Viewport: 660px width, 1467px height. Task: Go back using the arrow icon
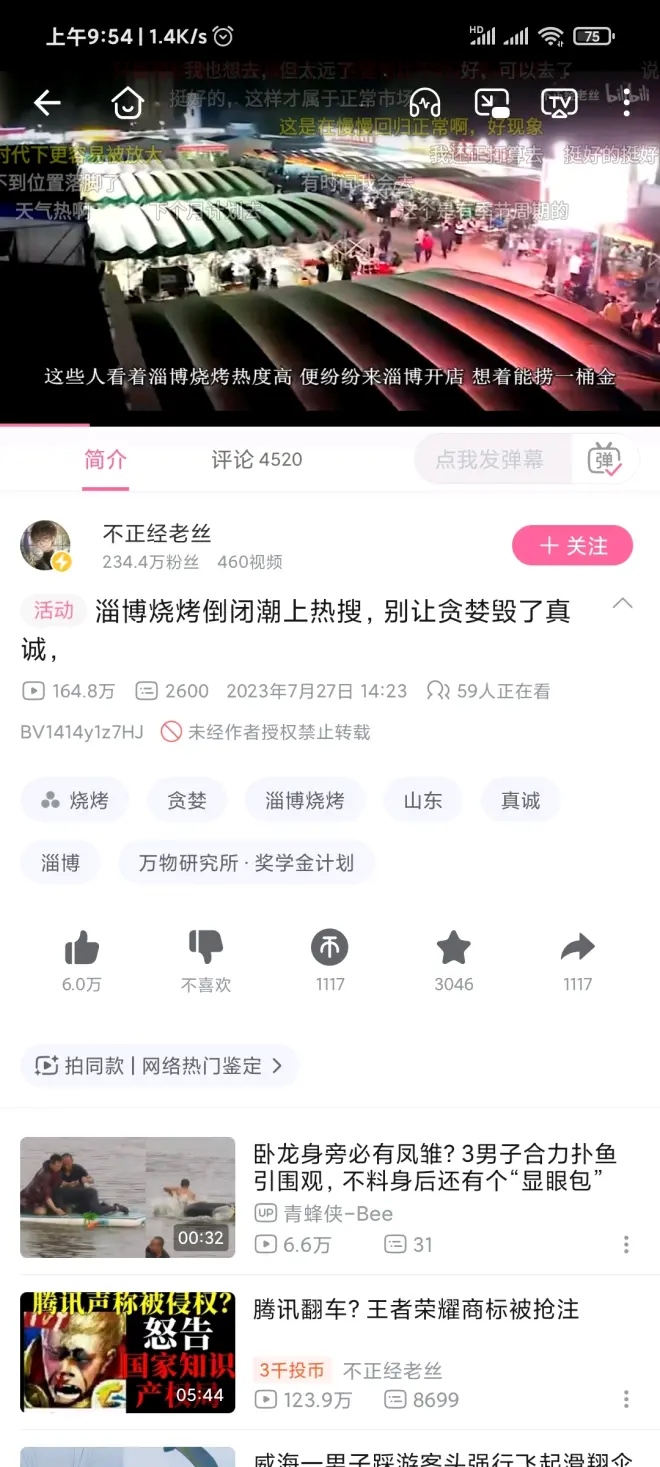pos(47,102)
